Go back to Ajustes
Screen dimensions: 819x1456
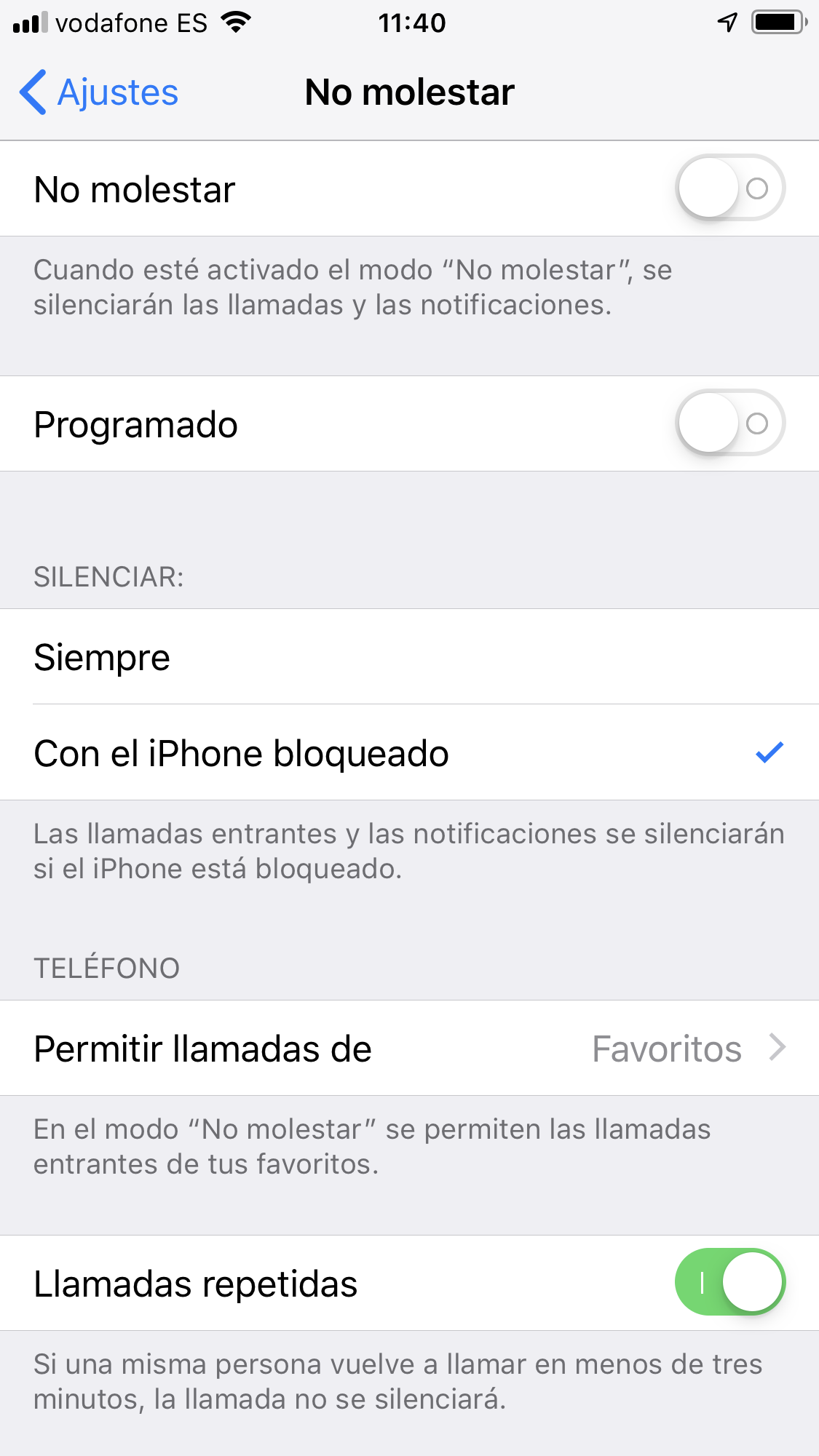(x=99, y=92)
